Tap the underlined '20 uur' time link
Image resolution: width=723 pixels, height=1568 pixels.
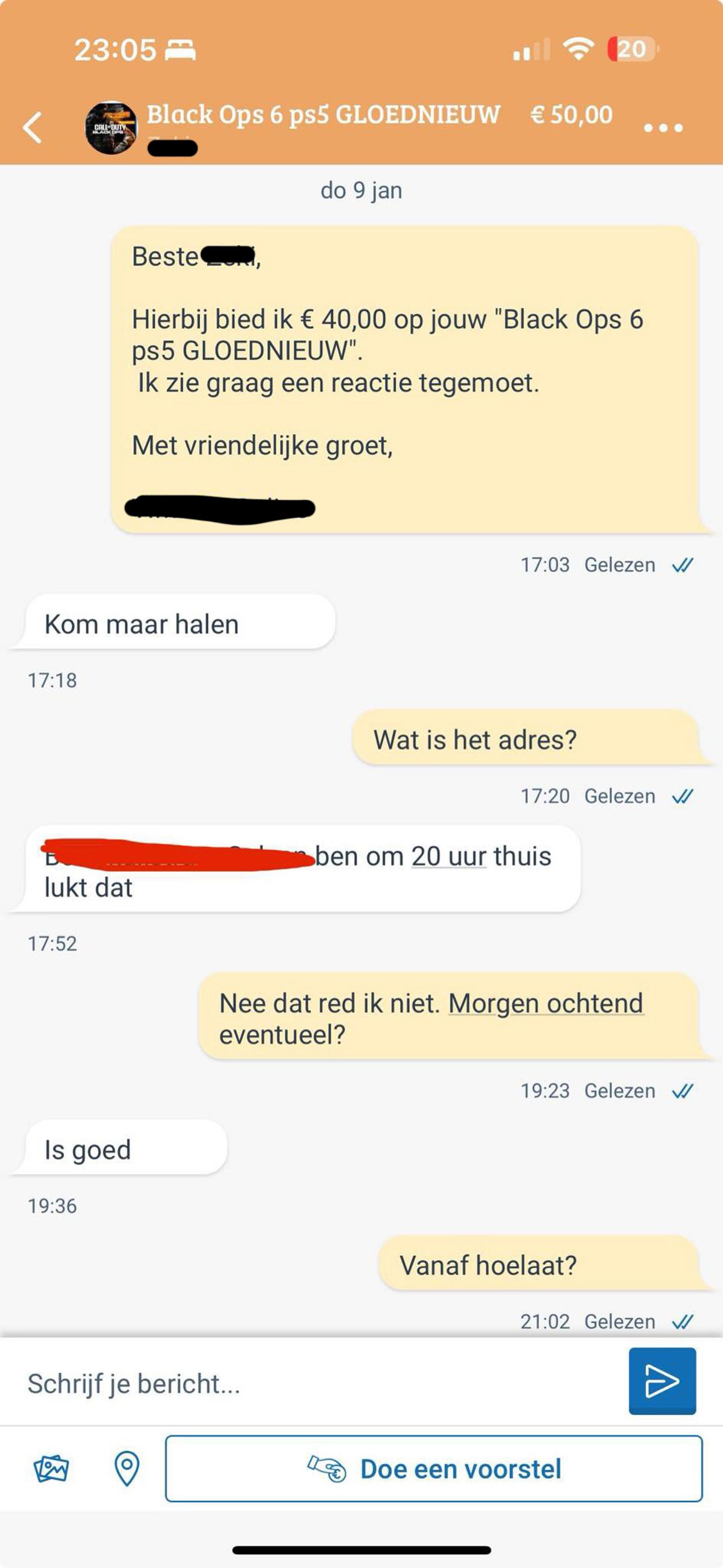[x=448, y=857]
